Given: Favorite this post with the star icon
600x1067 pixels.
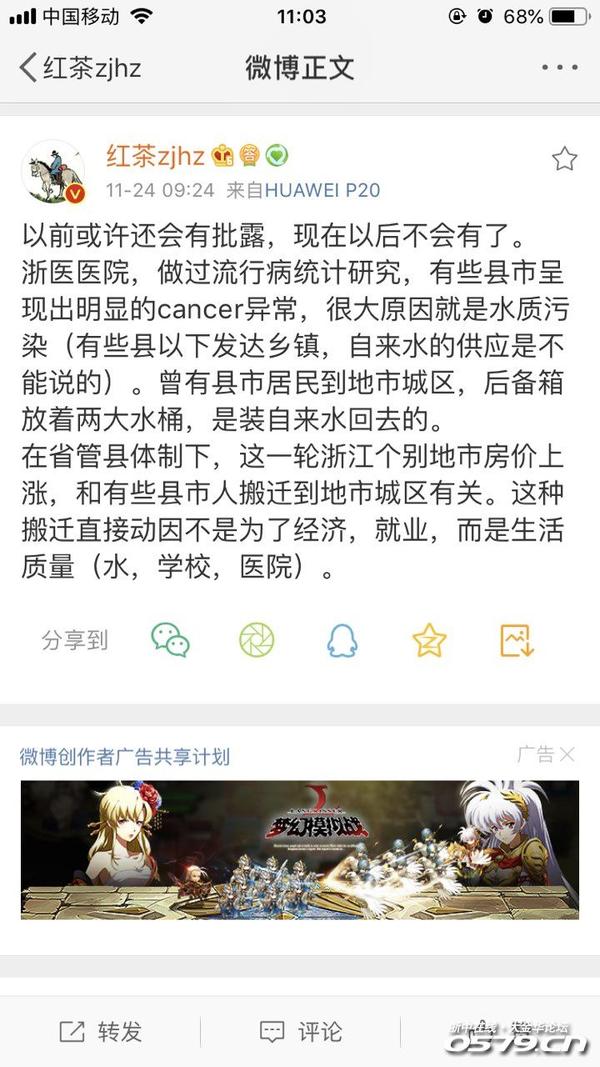Looking at the screenshot, I should click(x=564, y=158).
